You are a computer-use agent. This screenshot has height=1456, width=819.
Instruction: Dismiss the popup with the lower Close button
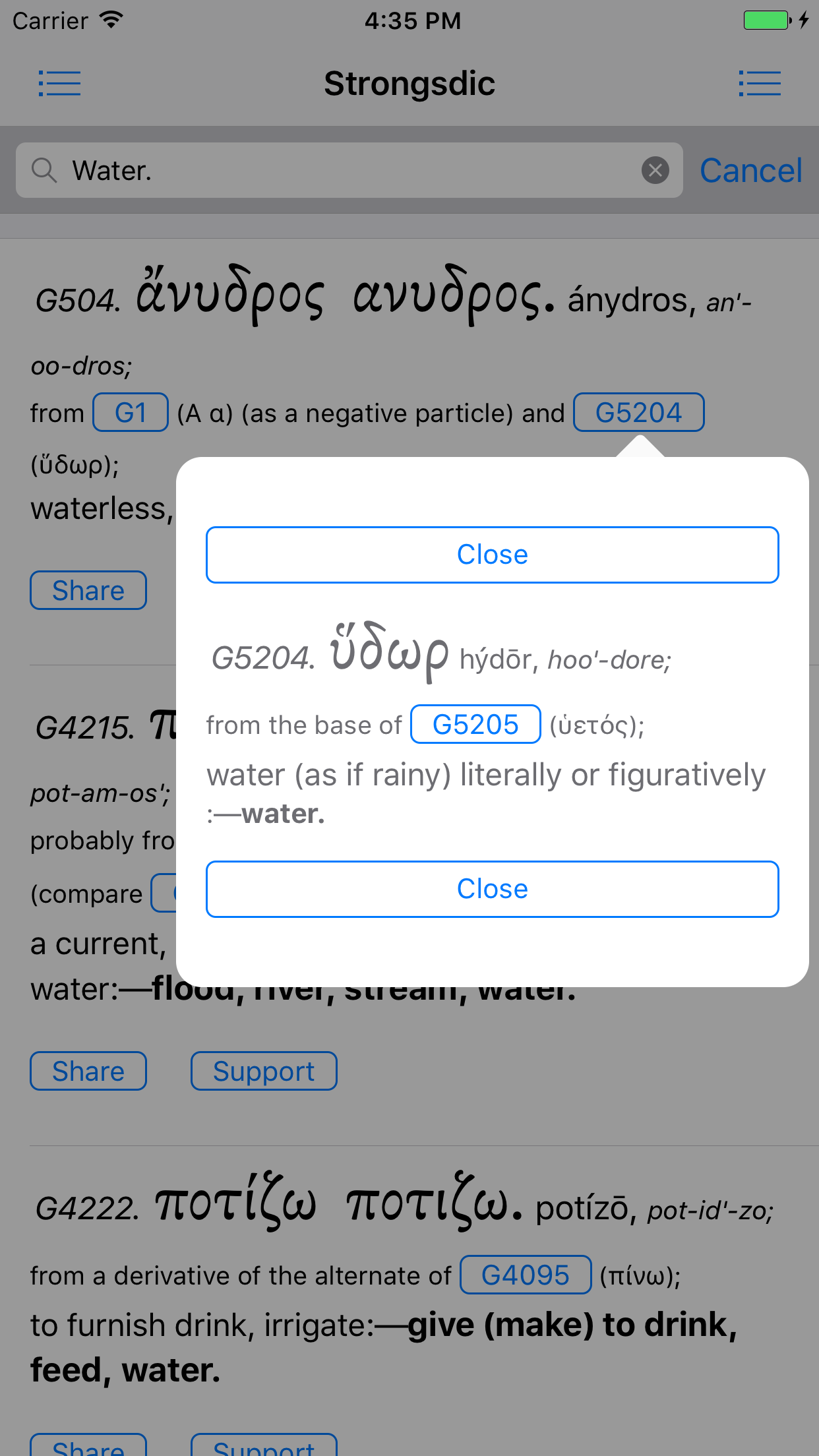[492, 889]
